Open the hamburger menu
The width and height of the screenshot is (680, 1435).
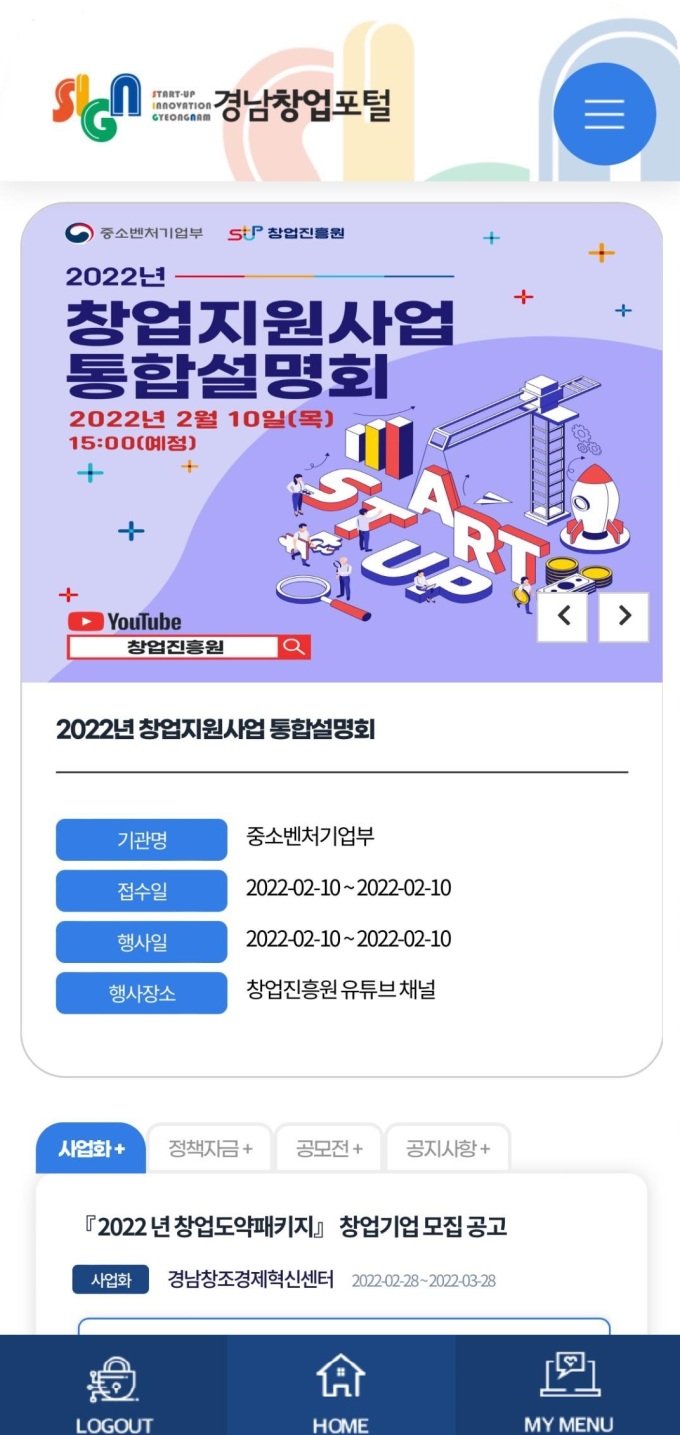pos(604,114)
